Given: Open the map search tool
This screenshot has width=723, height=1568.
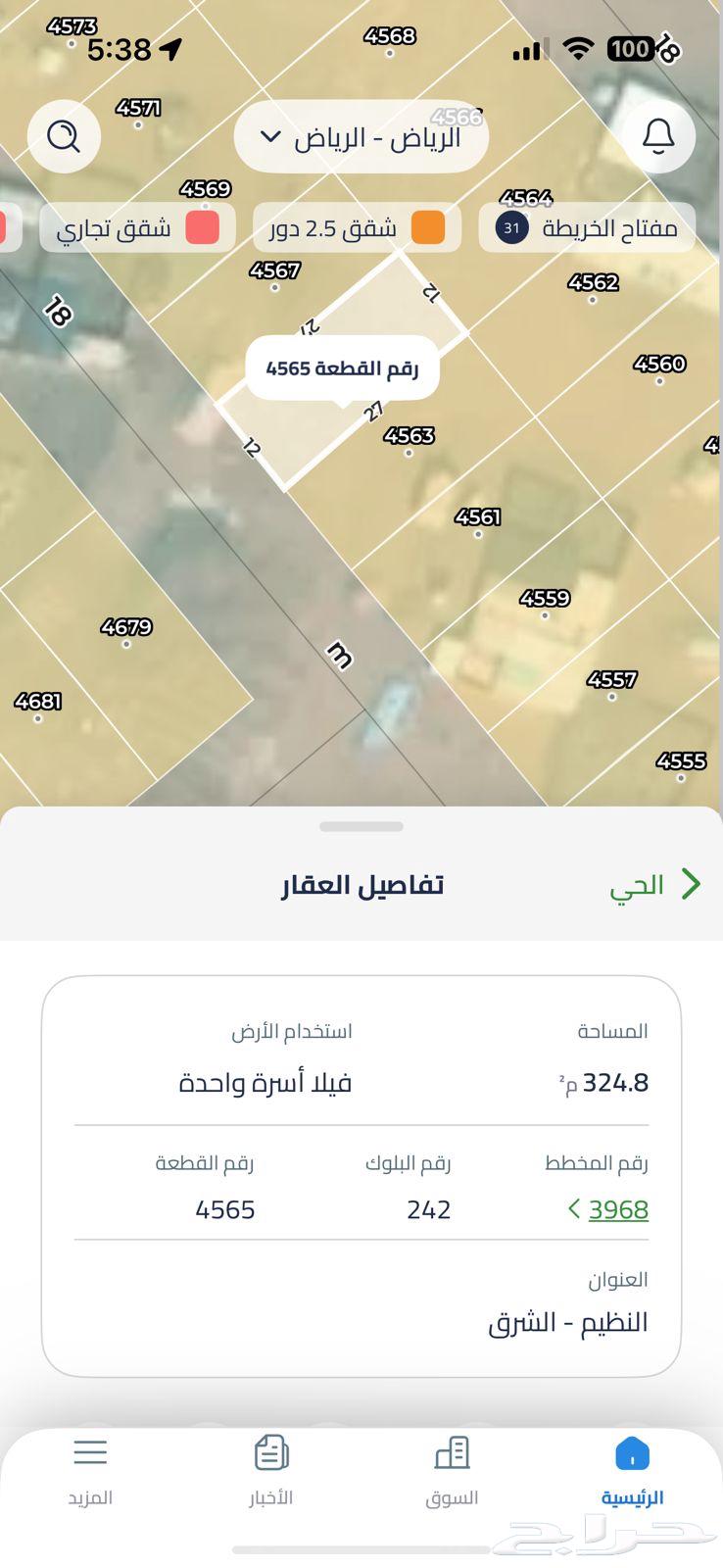Looking at the screenshot, I should (64, 136).
